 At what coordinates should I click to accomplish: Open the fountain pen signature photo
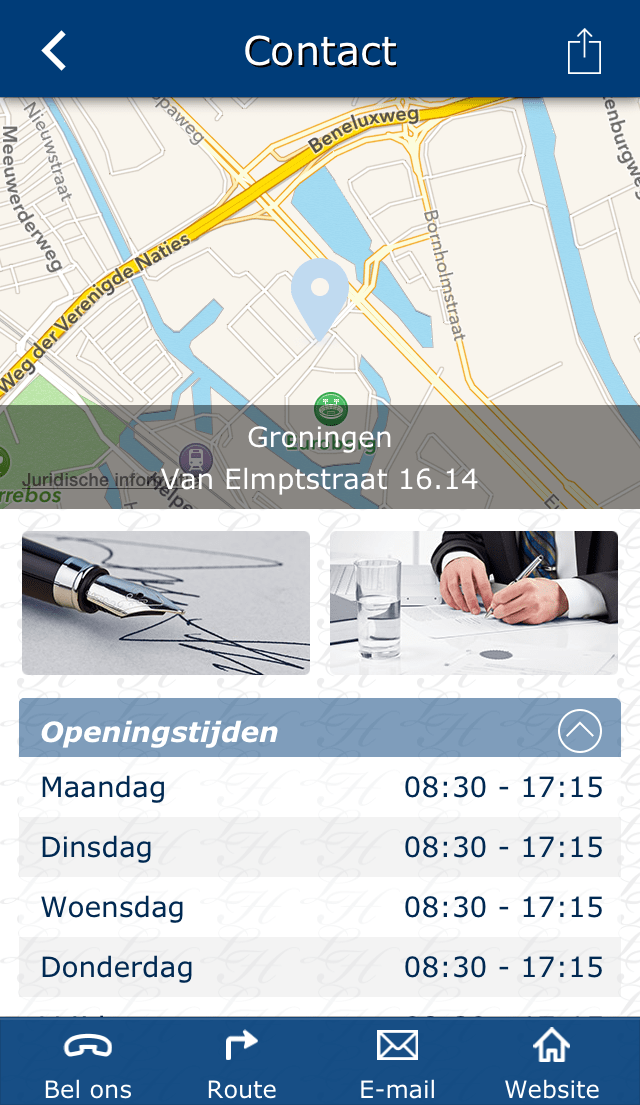tap(166, 603)
